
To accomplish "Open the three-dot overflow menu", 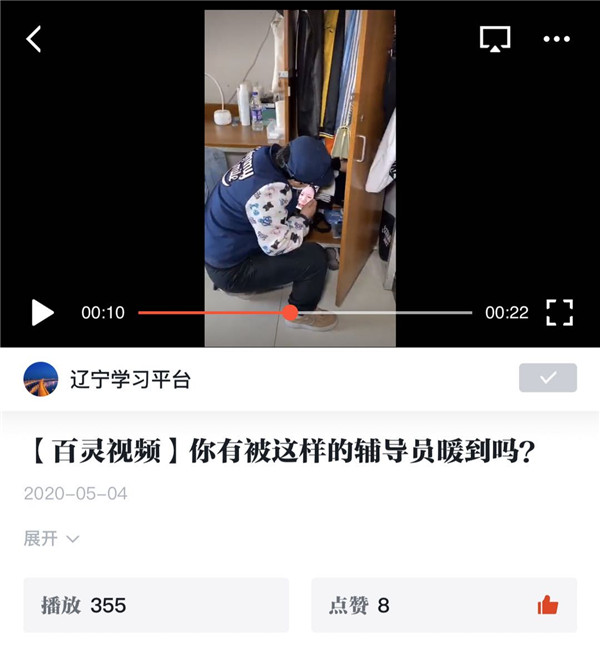I will (x=556, y=39).
